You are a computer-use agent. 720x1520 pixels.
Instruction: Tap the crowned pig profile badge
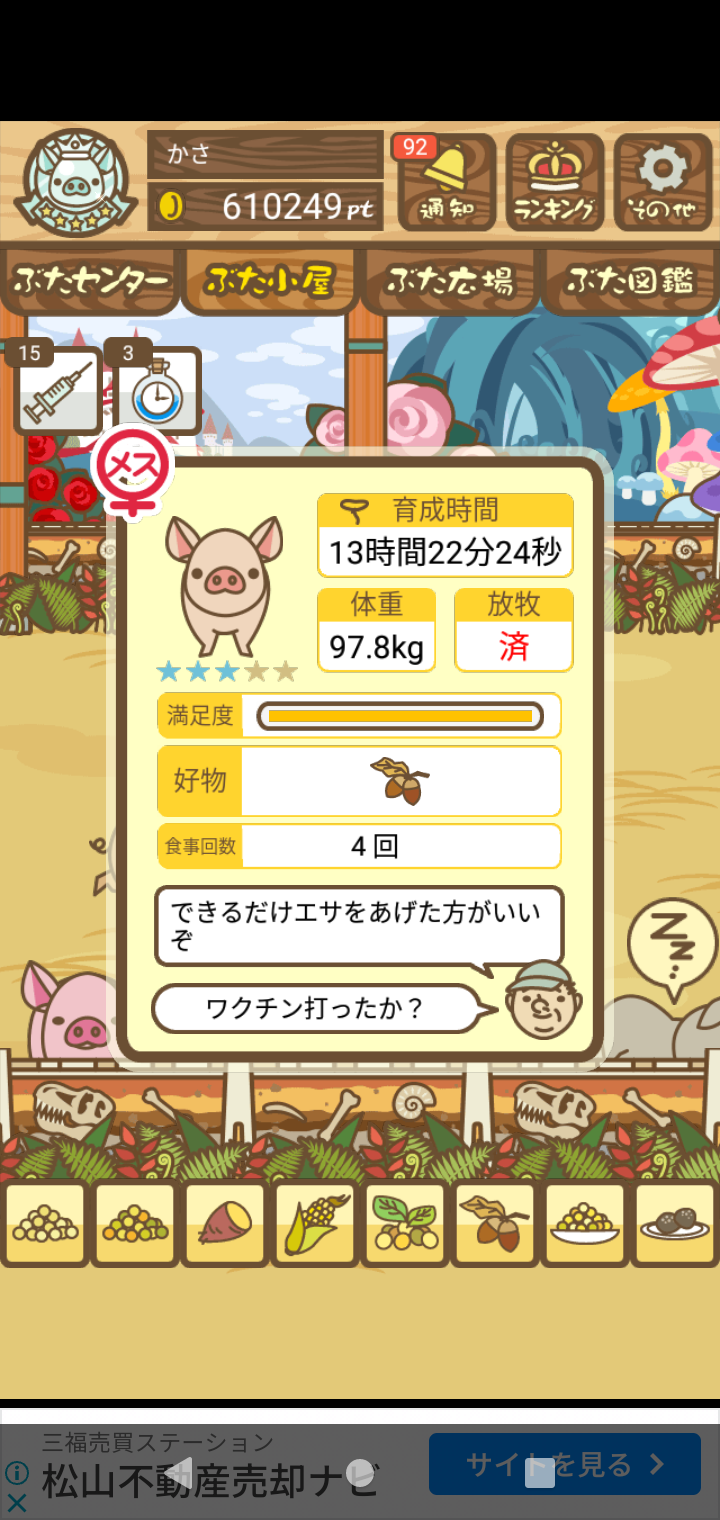pyautogui.click(x=75, y=183)
